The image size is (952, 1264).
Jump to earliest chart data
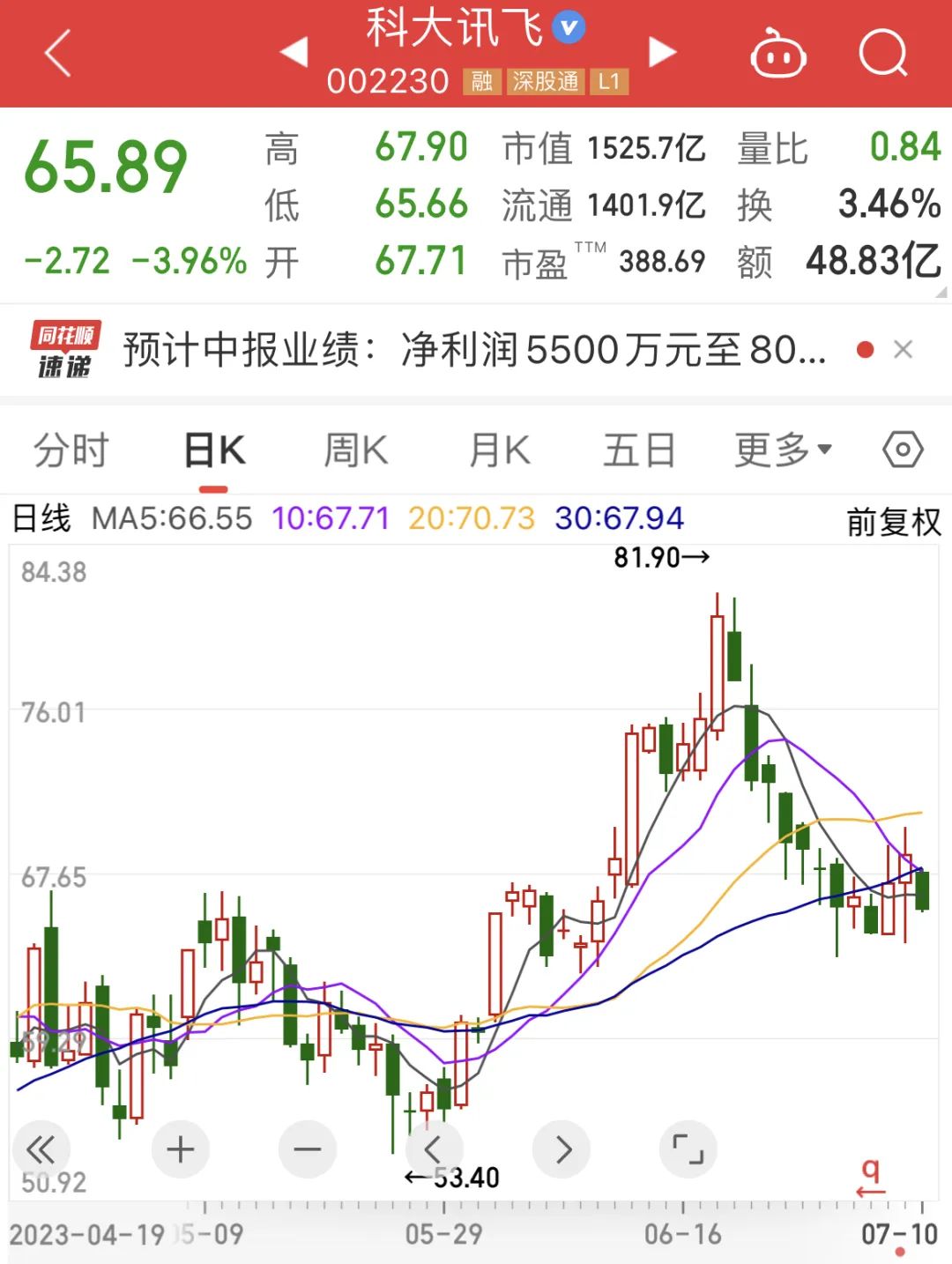[x=41, y=1149]
